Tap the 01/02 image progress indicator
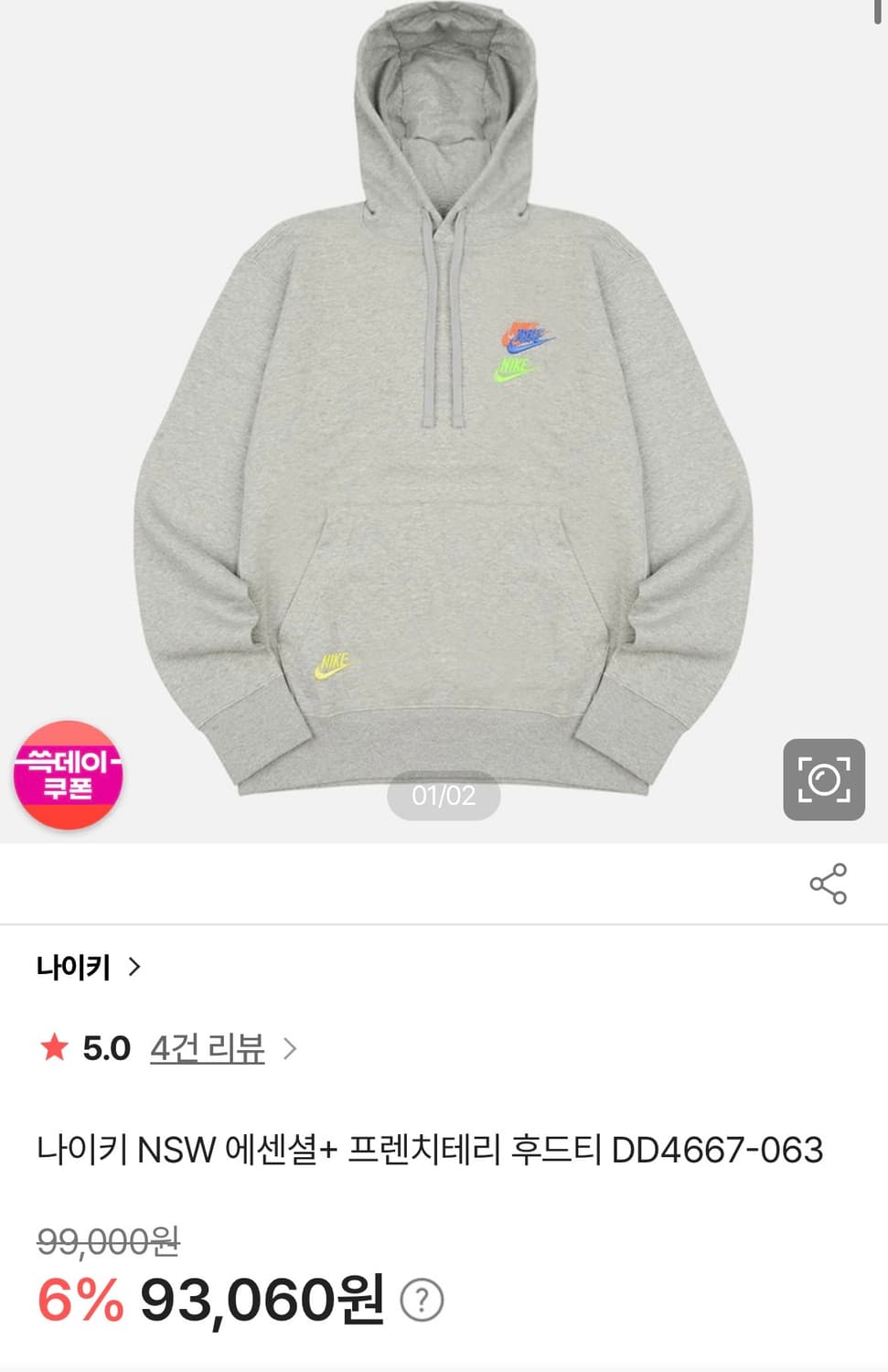The width and height of the screenshot is (888, 1372). coord(444,796)
